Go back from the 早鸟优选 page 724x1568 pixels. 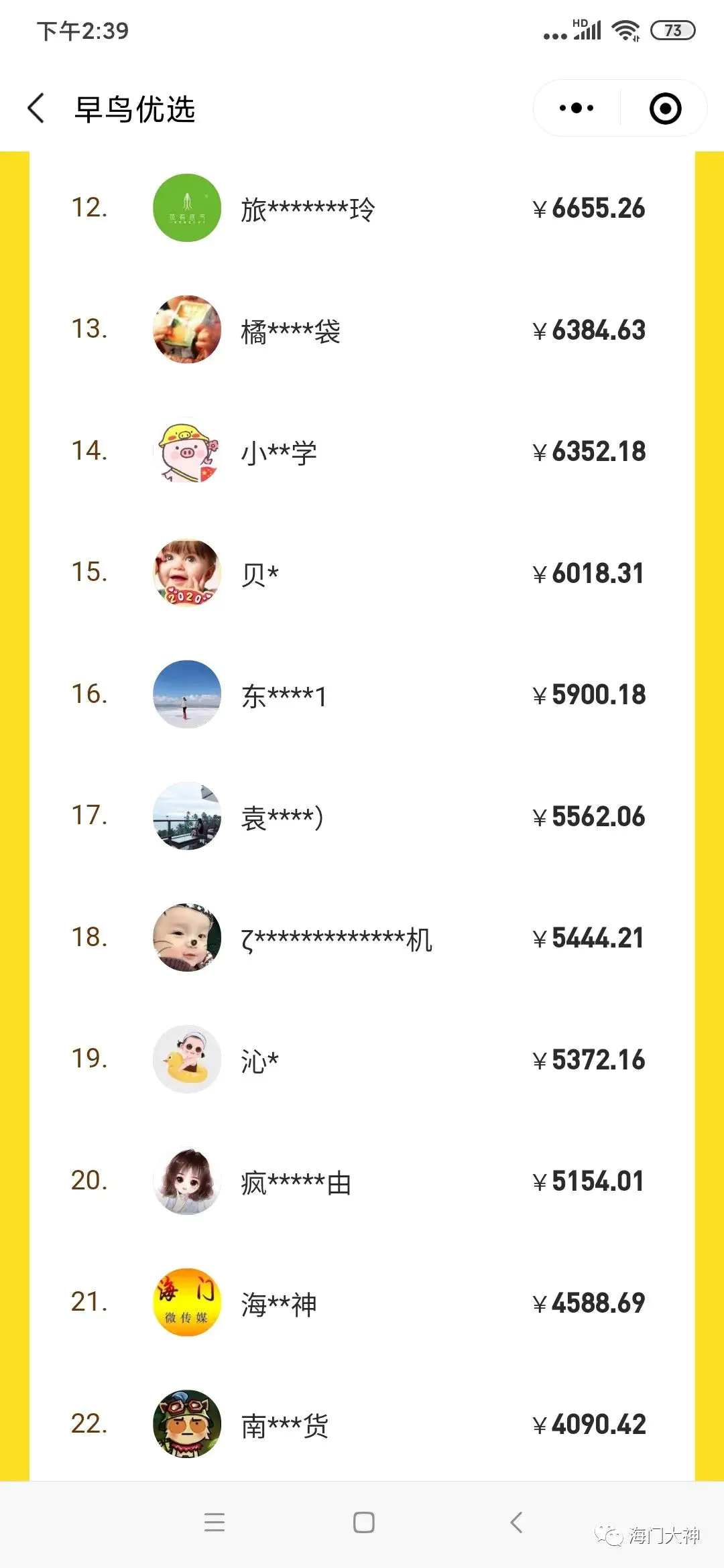(x=36, y=108)
